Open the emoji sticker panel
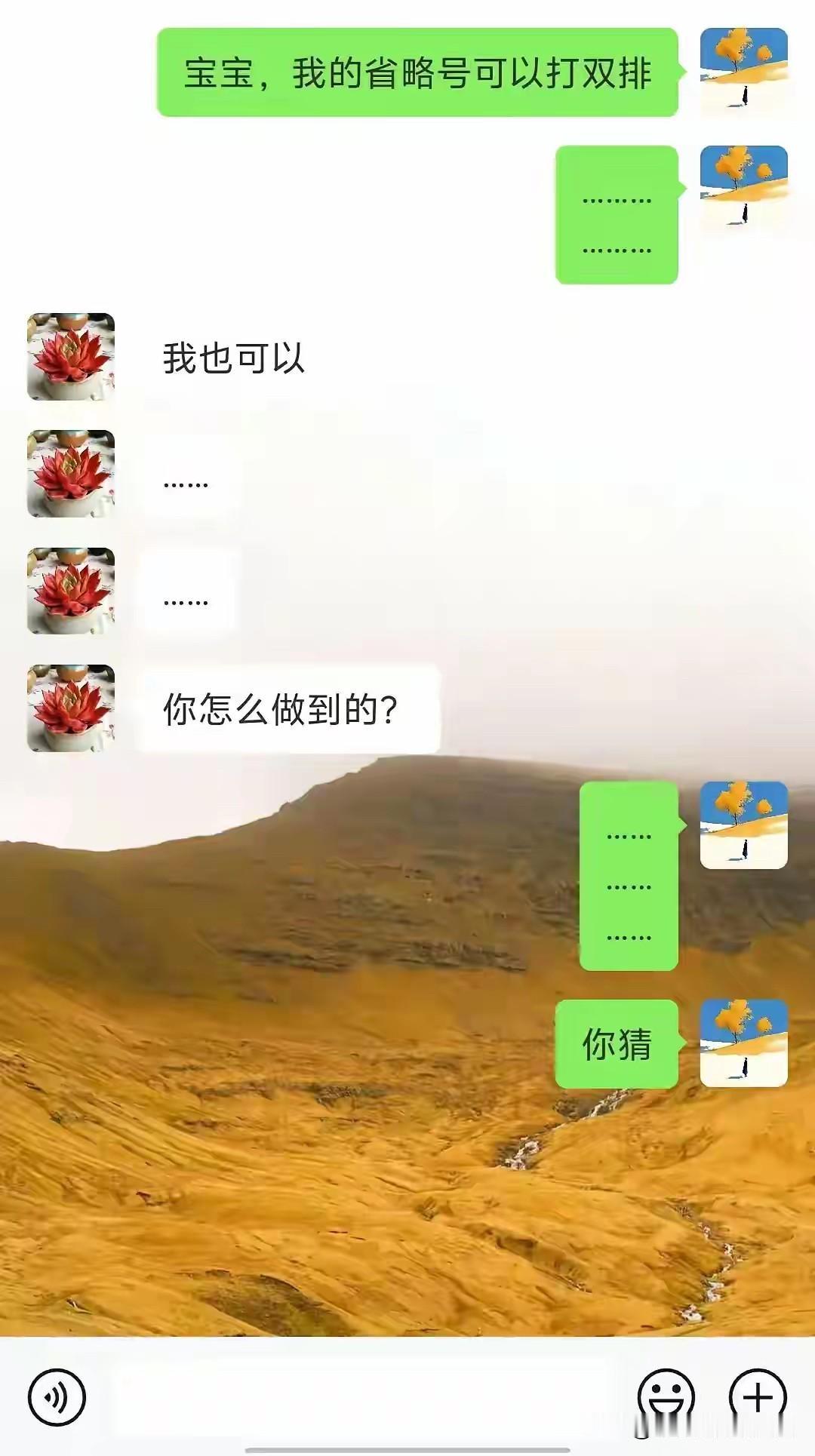The height and width of the screenshot is (1456, 815). [666, 1397]
